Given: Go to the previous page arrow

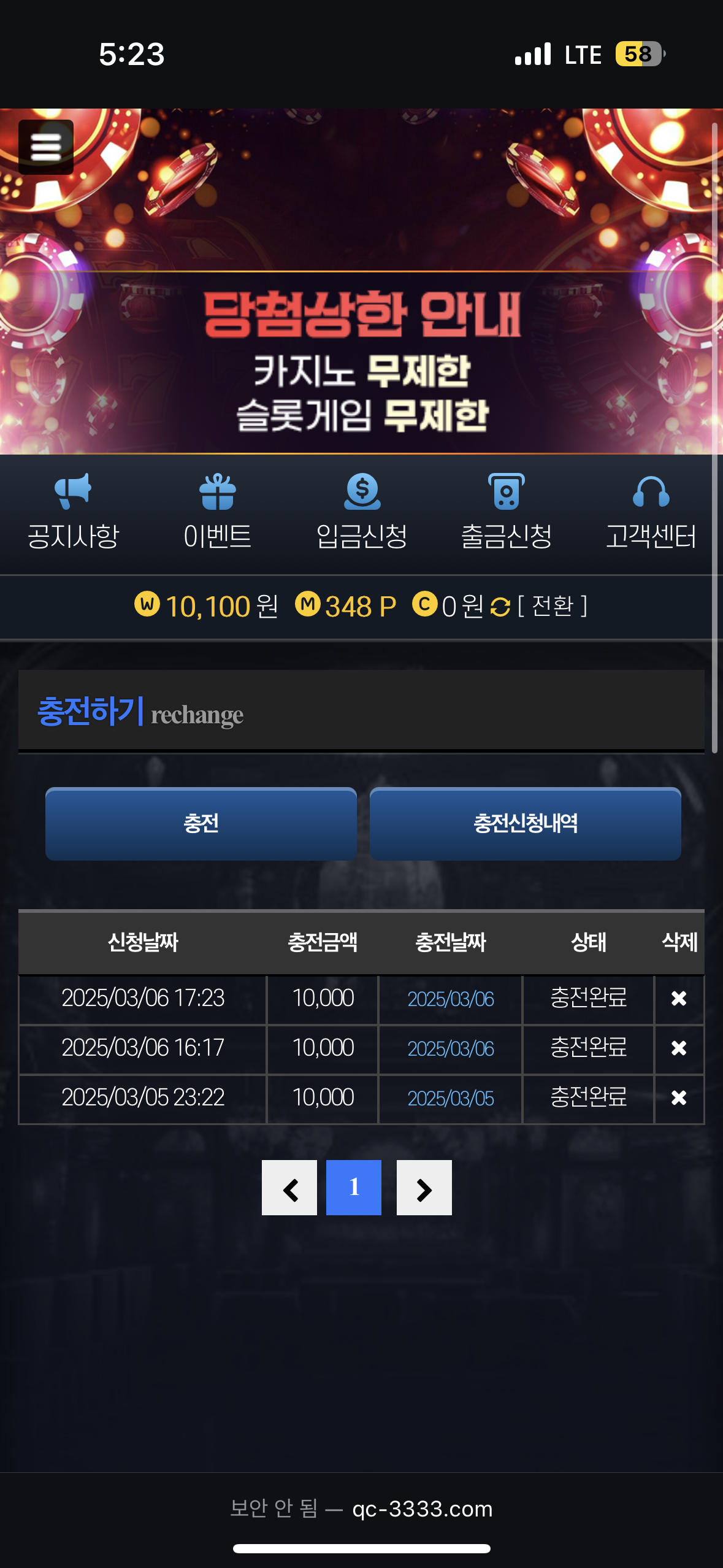Looking at the screenshot, I should pyautogui.click(x=289, y=1188).
